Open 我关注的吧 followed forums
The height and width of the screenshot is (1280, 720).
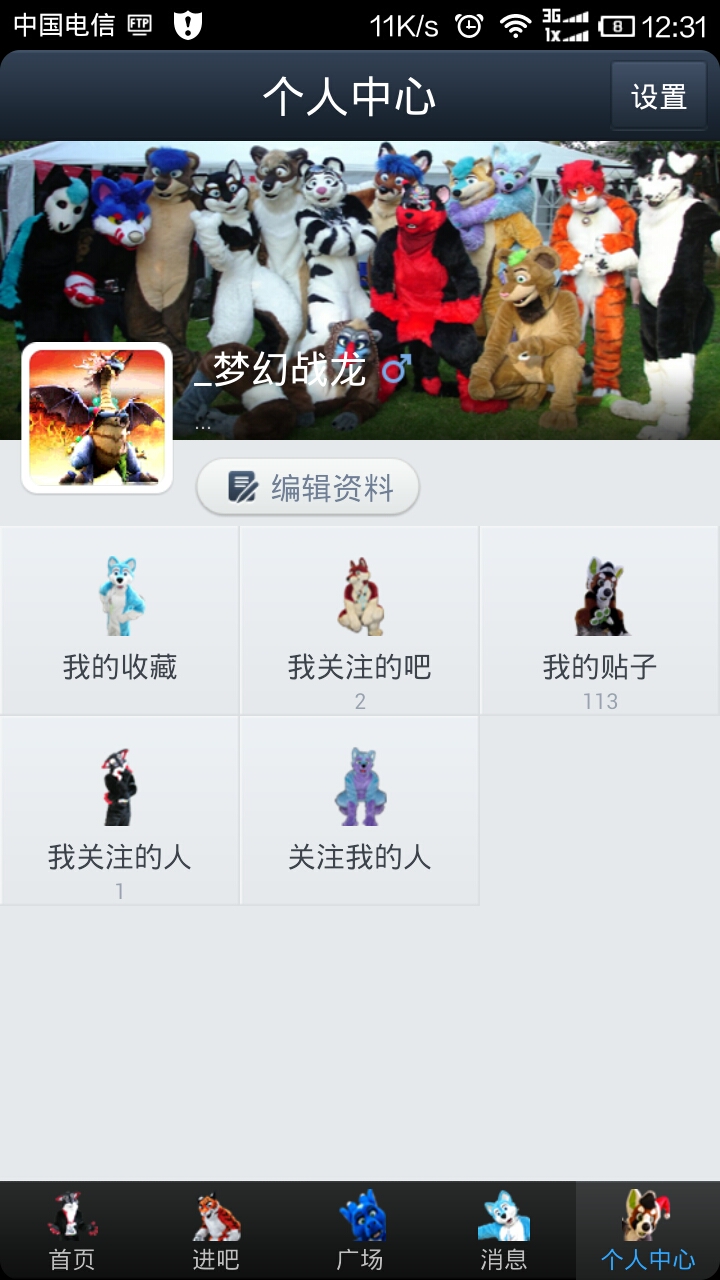click(360, 621)
